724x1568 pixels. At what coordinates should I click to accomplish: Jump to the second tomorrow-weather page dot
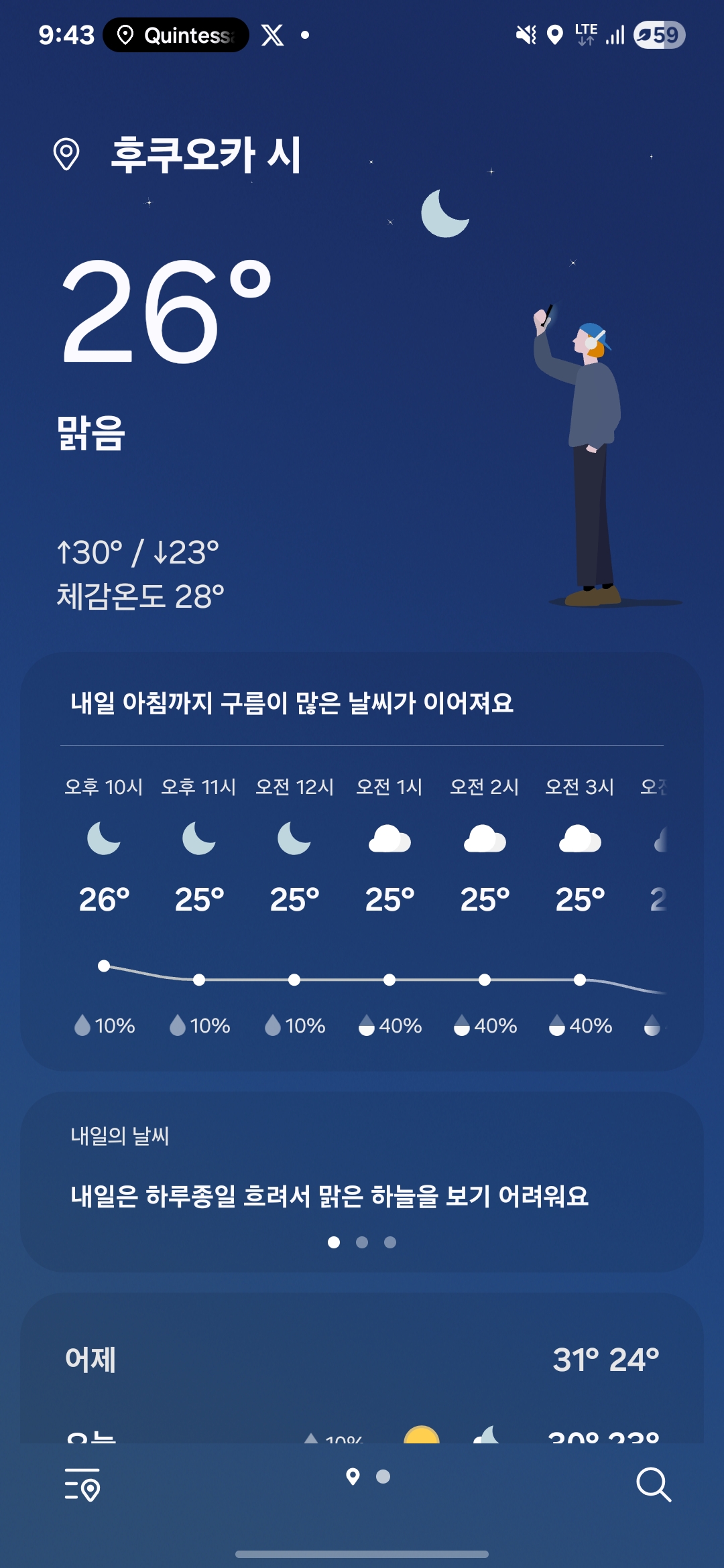click(362, 1242)
